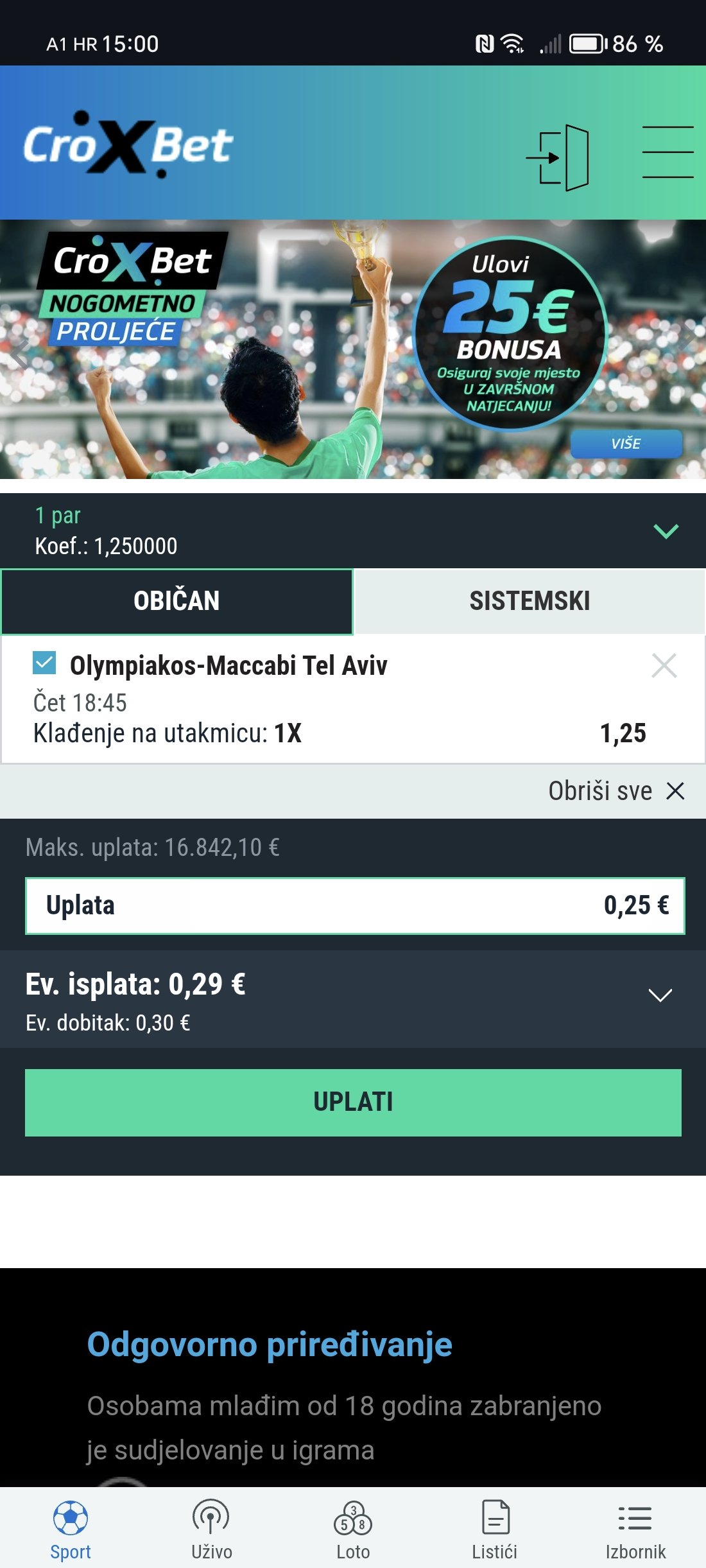Tap the VIŠE button on the banner

click(626, 444)
